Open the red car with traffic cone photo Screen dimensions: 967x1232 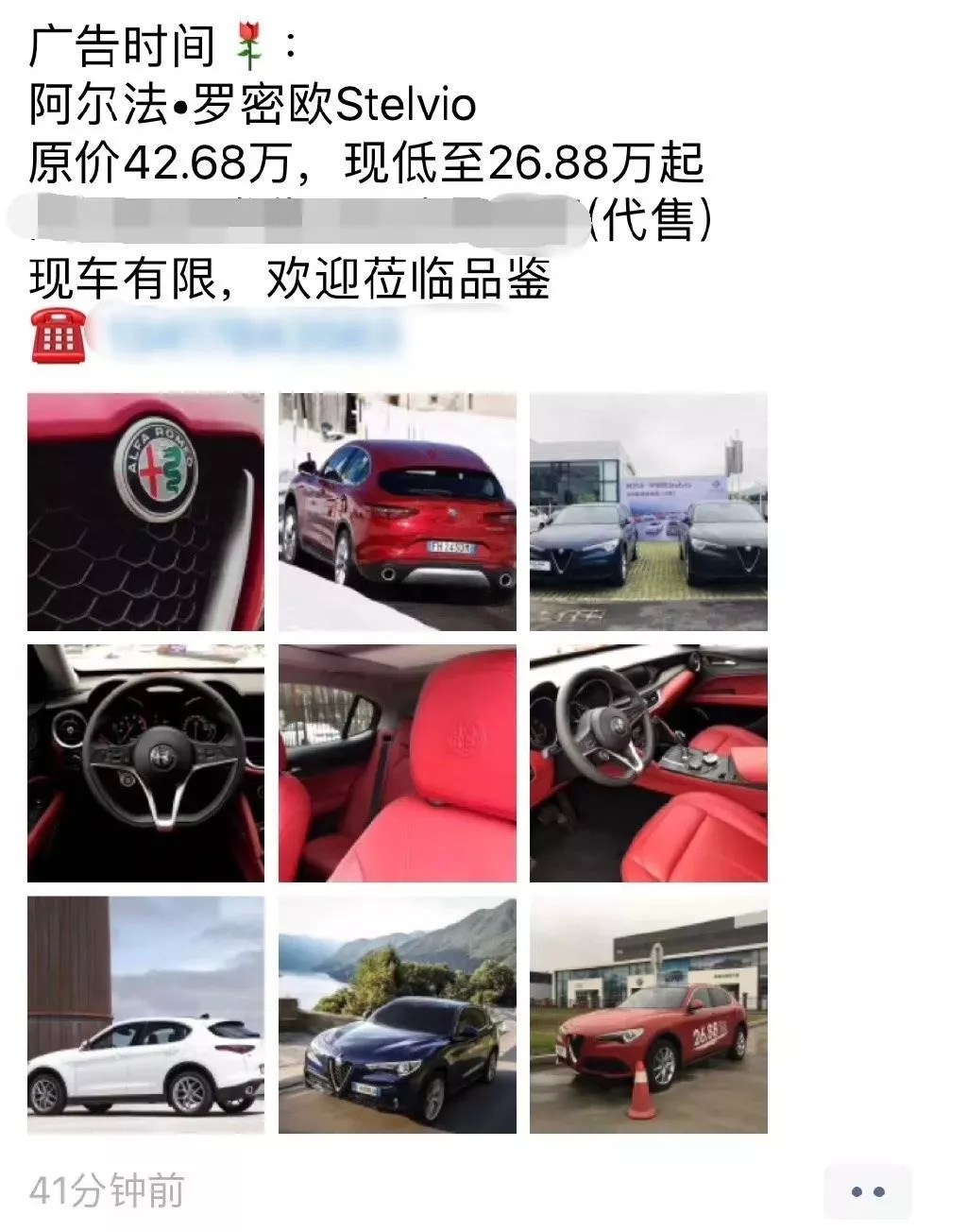(648, 1015)
